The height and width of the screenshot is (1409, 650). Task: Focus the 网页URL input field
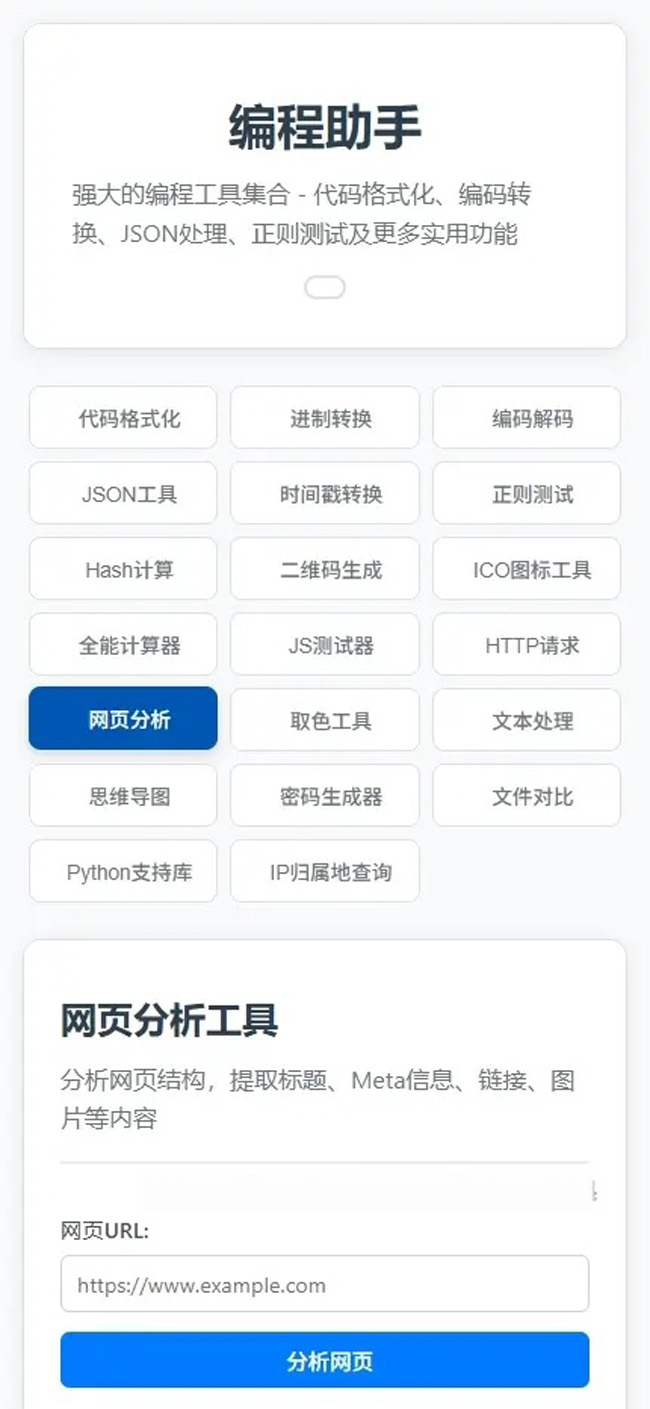click(325, 1284)
